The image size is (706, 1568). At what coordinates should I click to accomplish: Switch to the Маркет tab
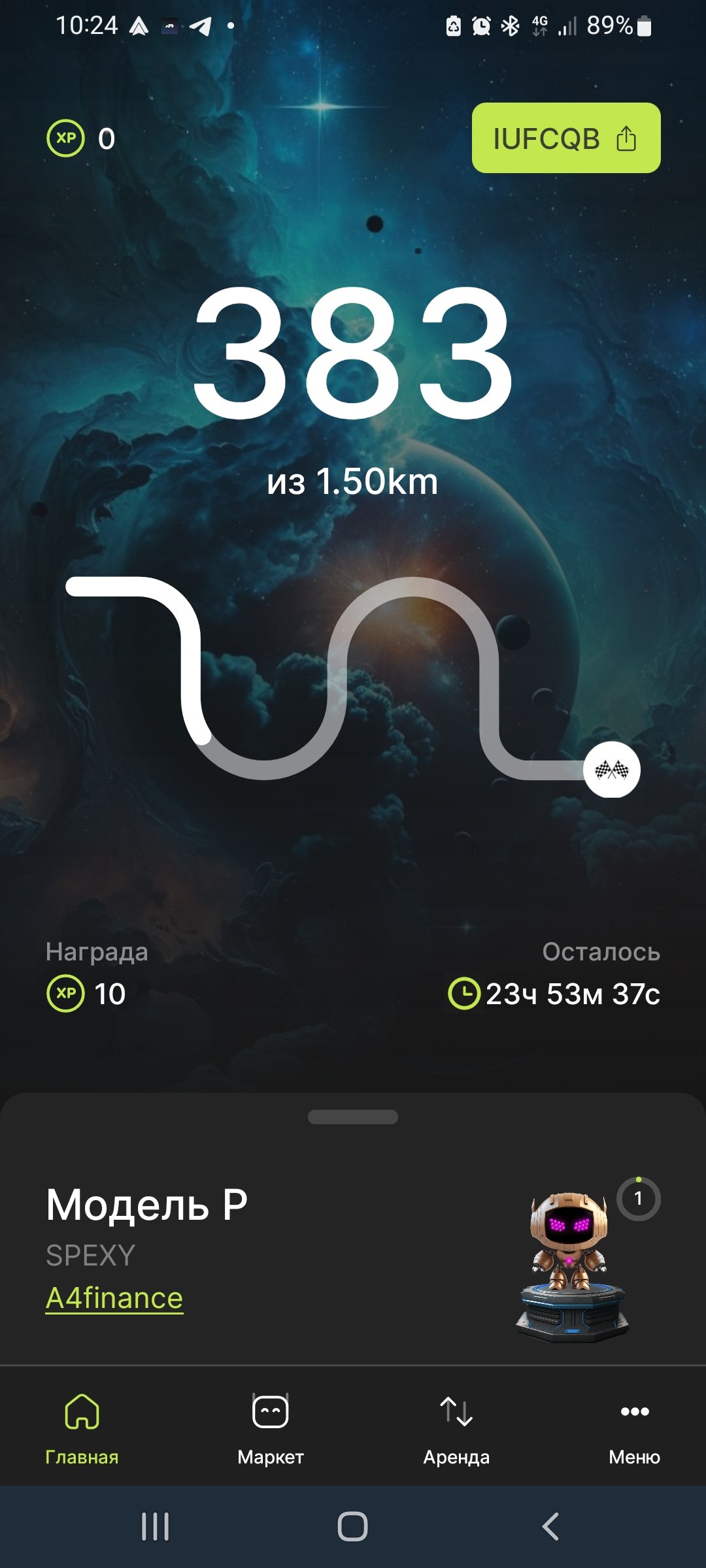pos(271,1429)
